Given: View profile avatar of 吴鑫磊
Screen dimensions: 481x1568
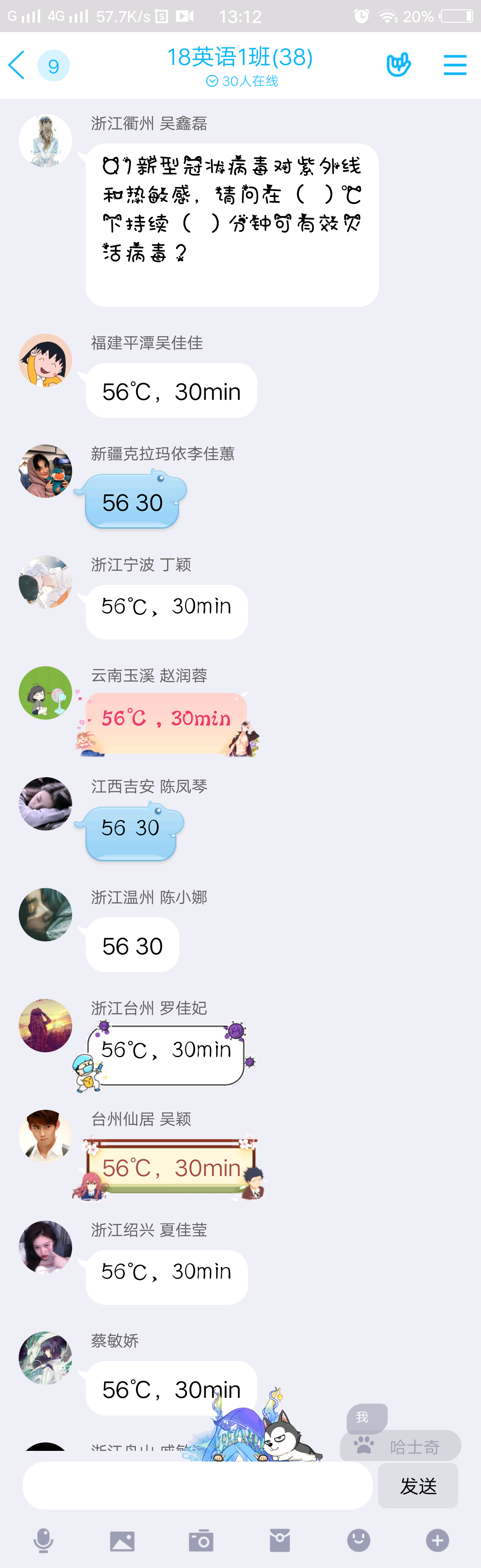Looking at the screenshot, I should (45, 141).
